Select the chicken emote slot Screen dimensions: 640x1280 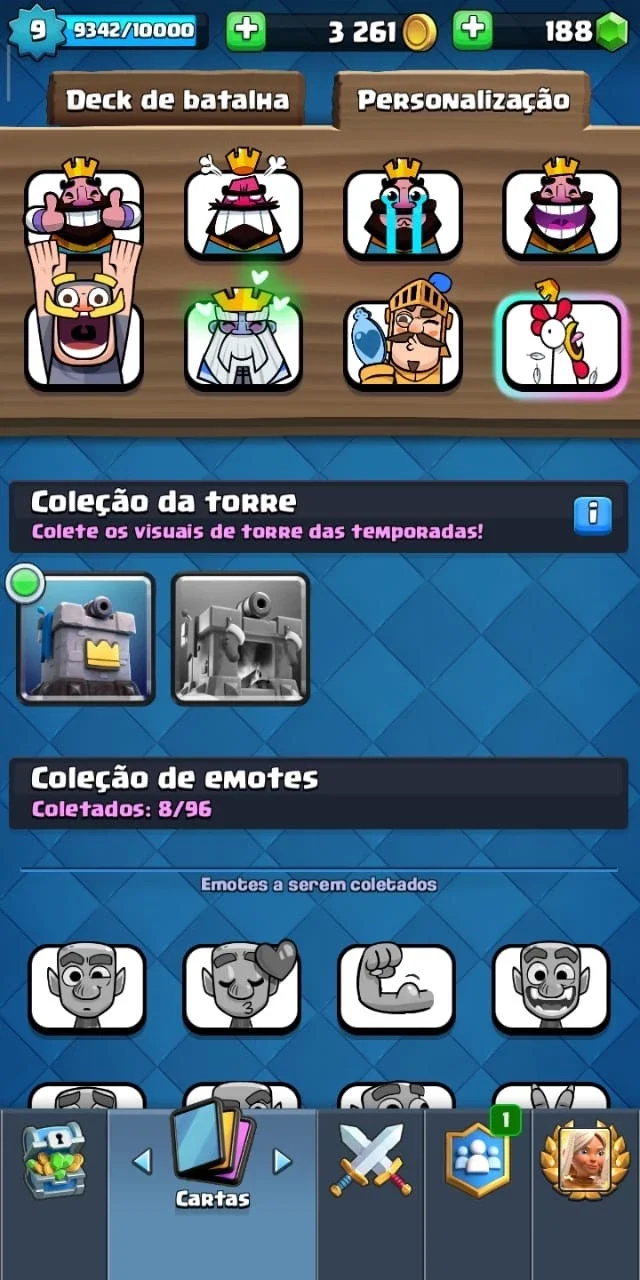[x=561, y=343]
